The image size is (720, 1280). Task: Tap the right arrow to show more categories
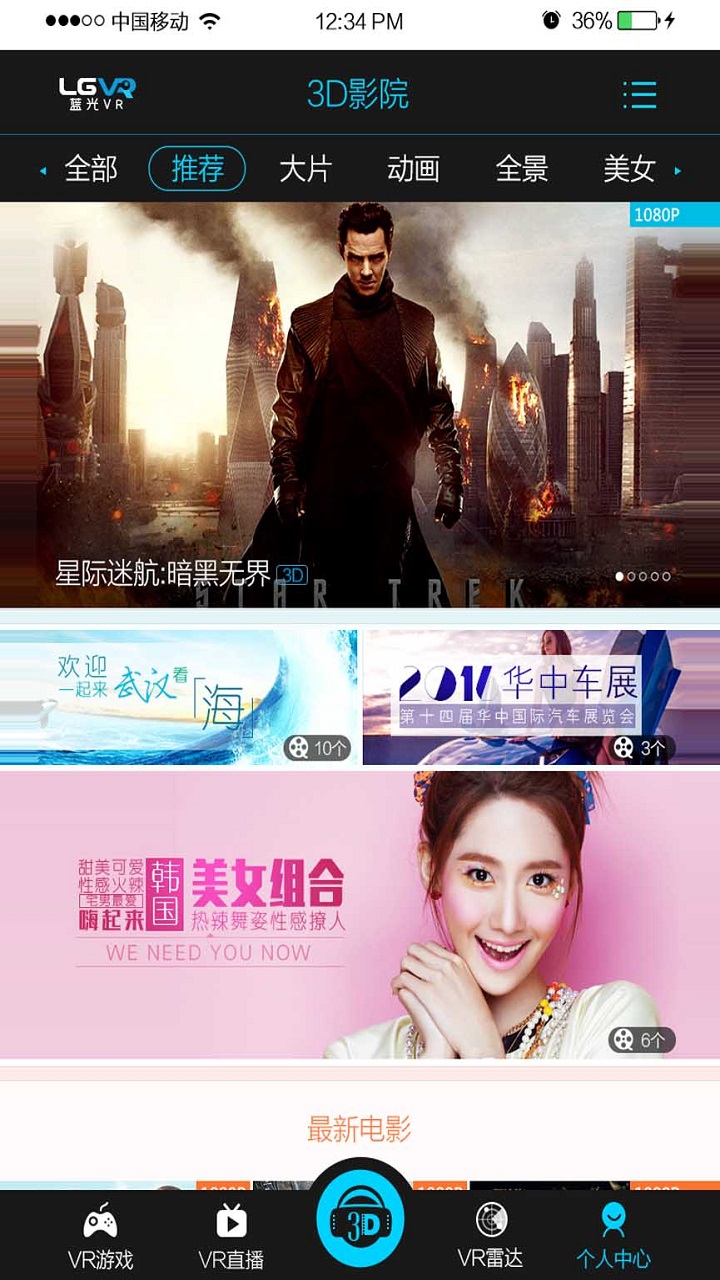[678, 171]
